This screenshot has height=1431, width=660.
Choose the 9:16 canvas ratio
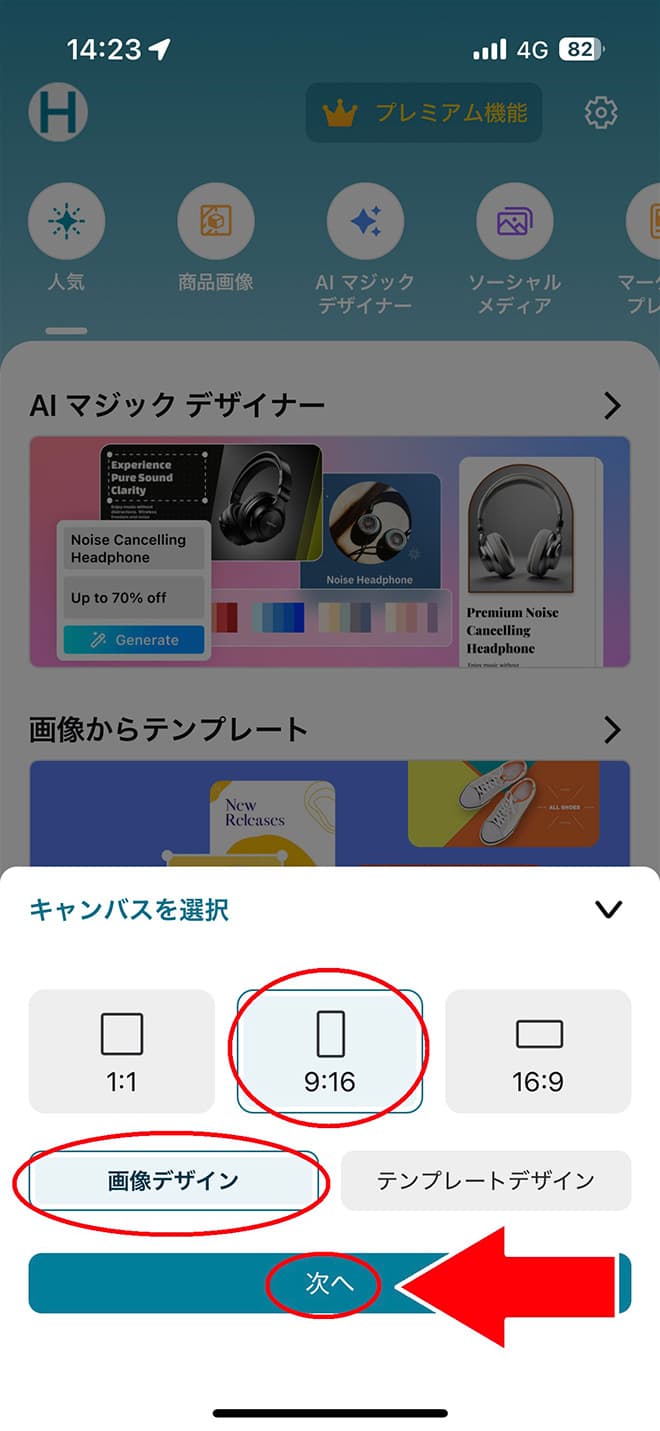click(330, 1050)
